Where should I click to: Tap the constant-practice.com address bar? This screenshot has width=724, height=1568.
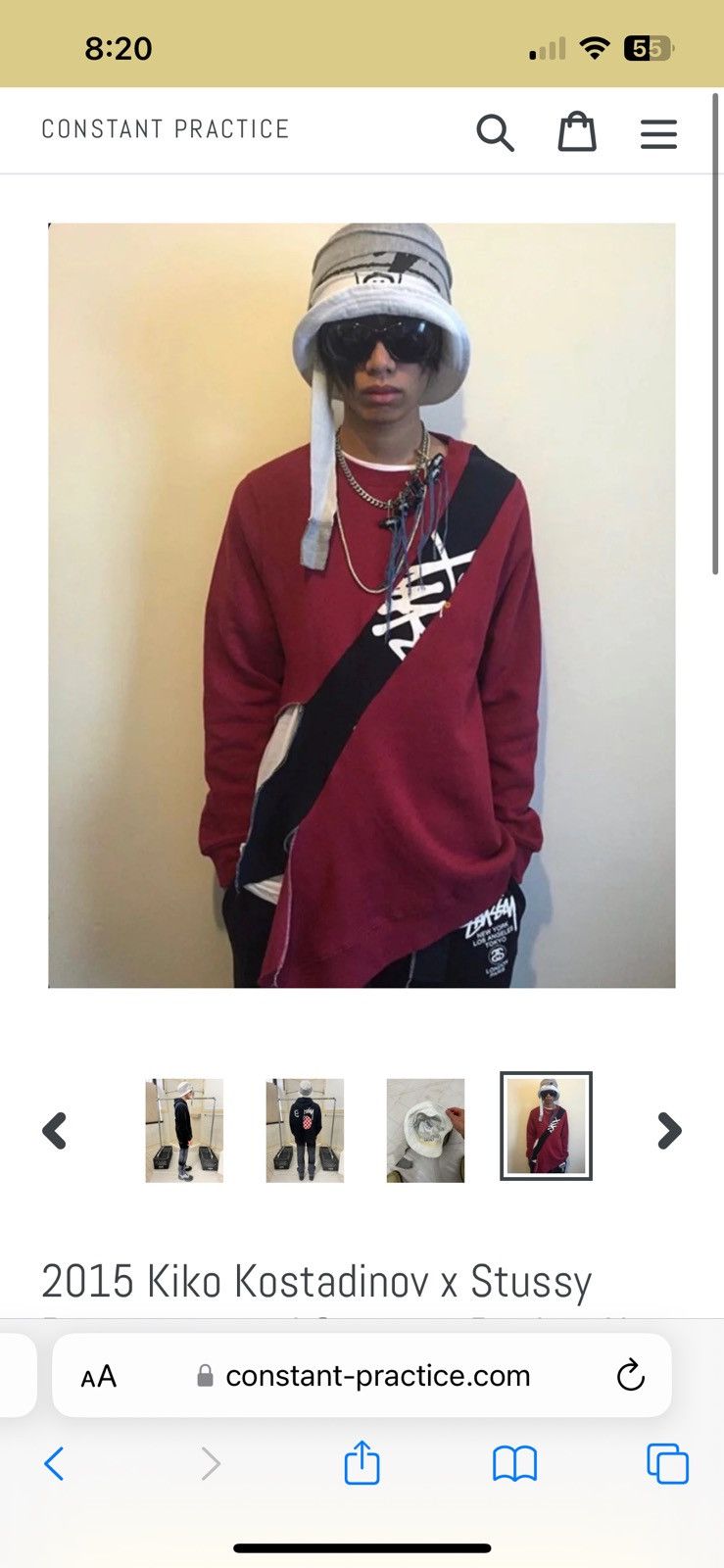(x=377, y=1376)
